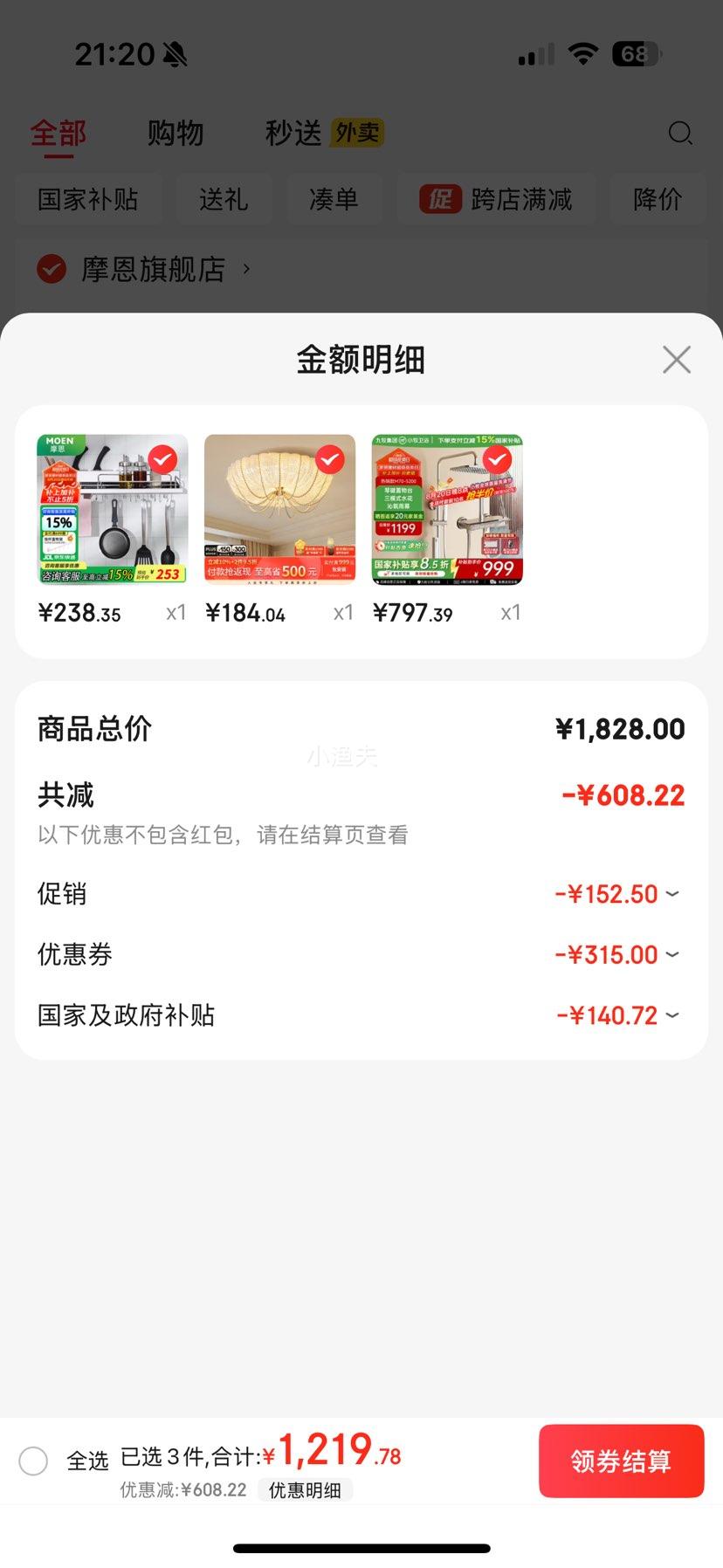723x1568 pixels.
Task: Uncheck the kitchen rack item priced ¥238.35
Action: (x=162, y=459)
